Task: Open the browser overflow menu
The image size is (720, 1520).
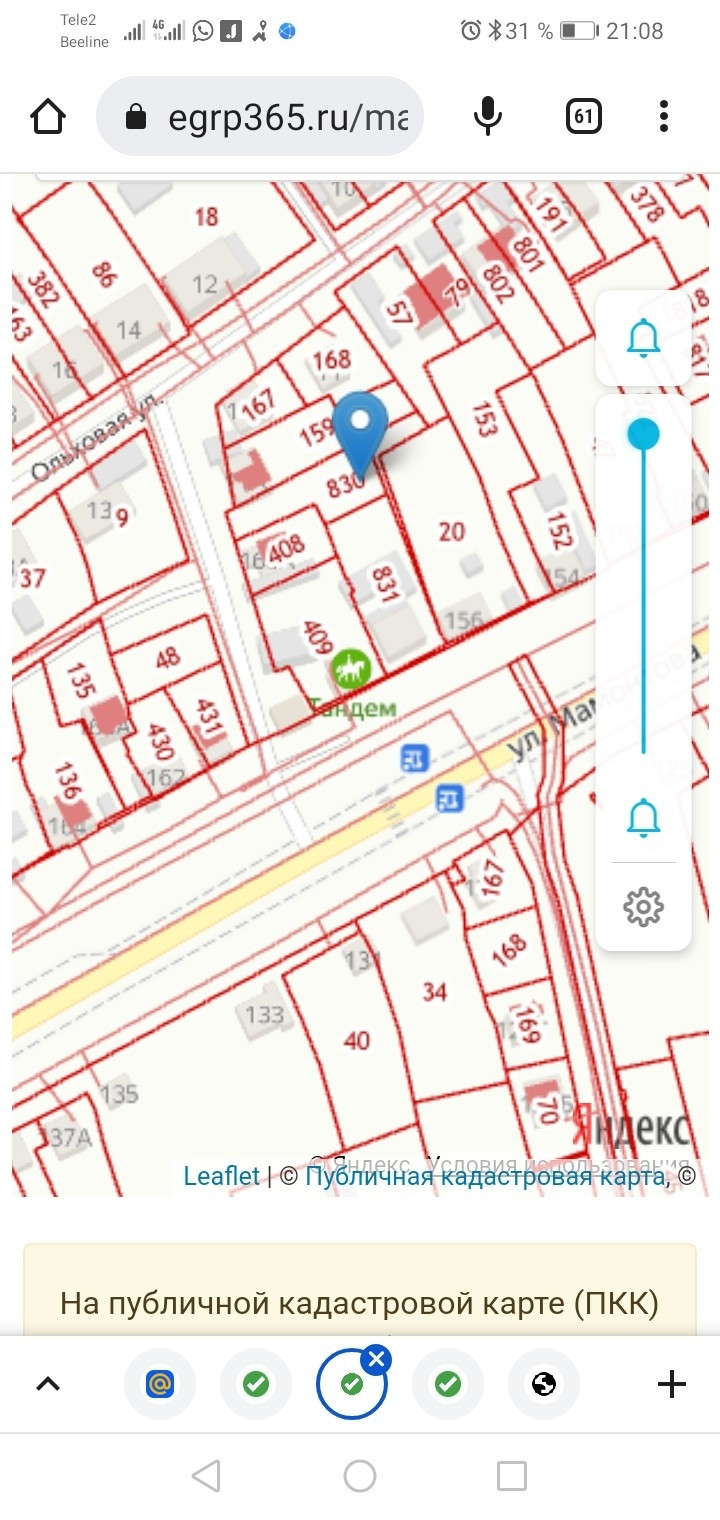Action: tap(664, 117)
